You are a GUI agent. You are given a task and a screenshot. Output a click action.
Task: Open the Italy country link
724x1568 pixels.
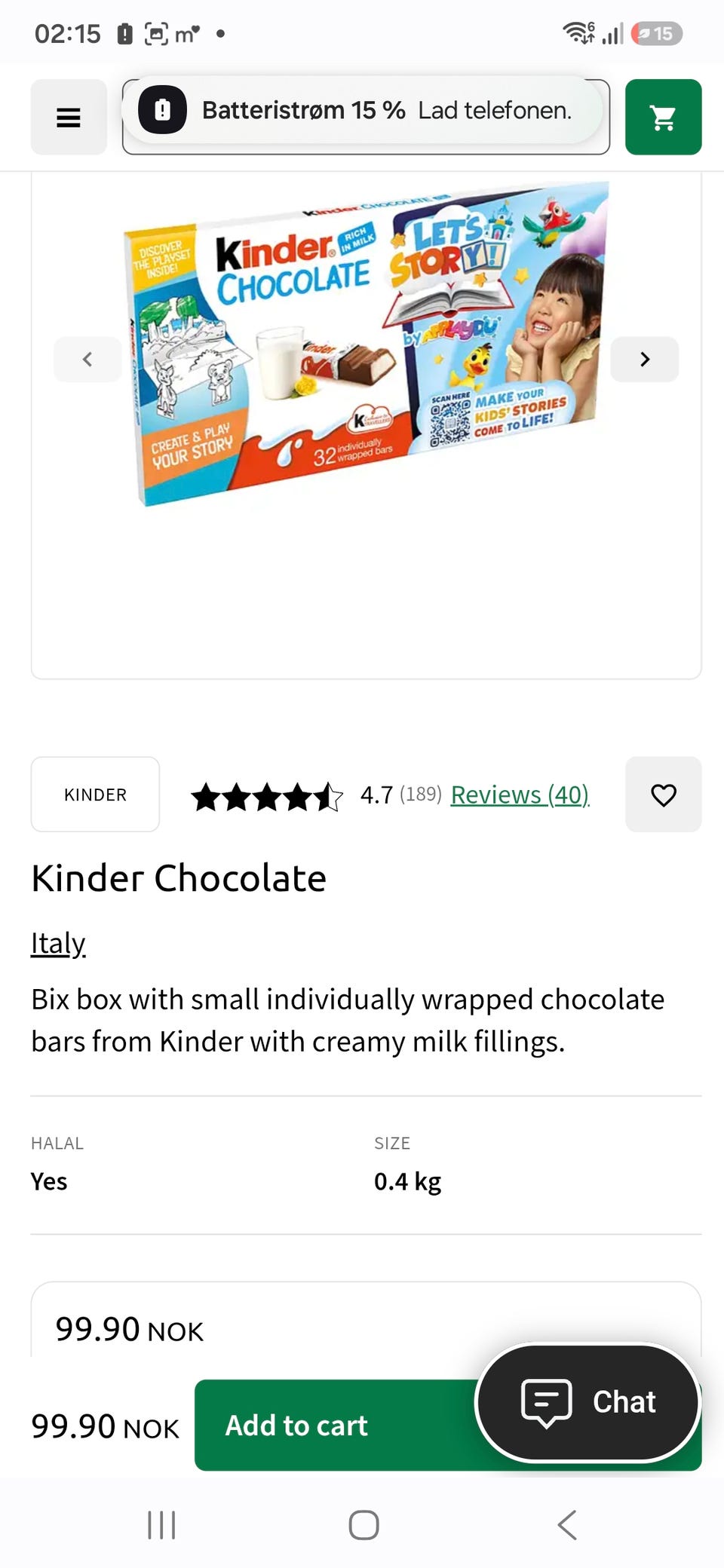click(x=58, y=943)
